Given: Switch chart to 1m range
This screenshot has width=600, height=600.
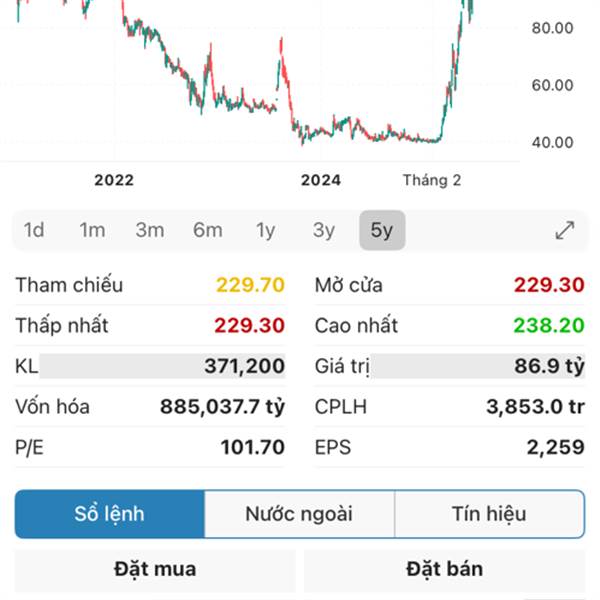Looking at the screenshot, I should tap(92, 231).
